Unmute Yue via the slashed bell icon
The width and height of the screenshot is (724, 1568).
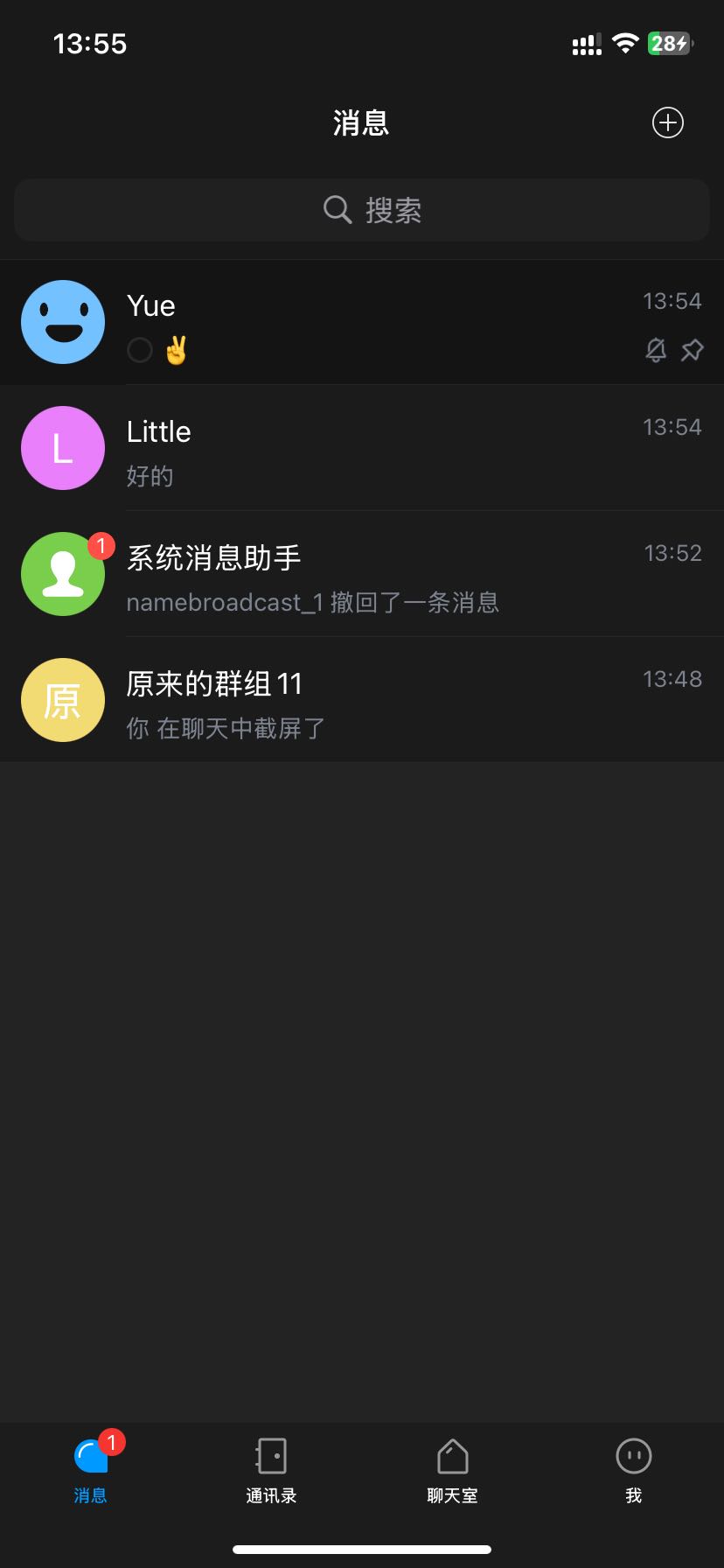[656, 349]
